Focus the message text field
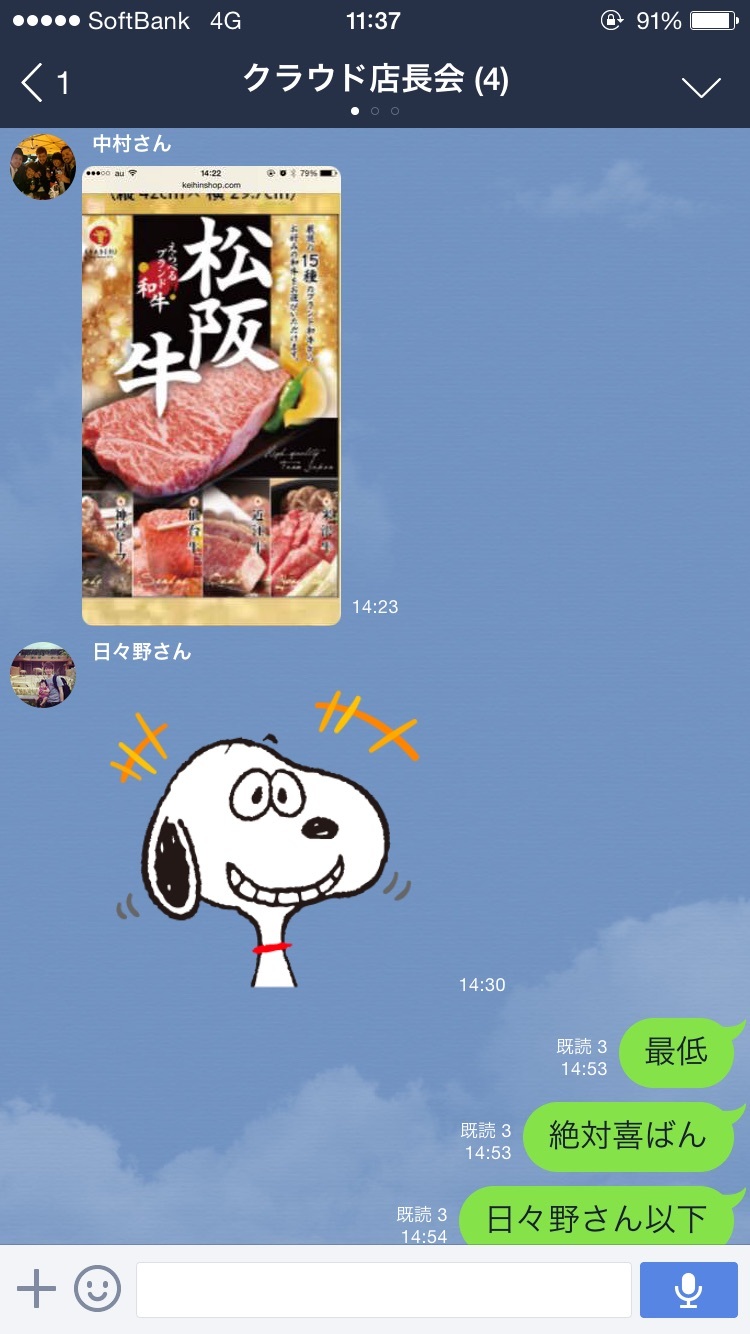This screenshot has height=1334, width=750. click(x=383, y=1289)
